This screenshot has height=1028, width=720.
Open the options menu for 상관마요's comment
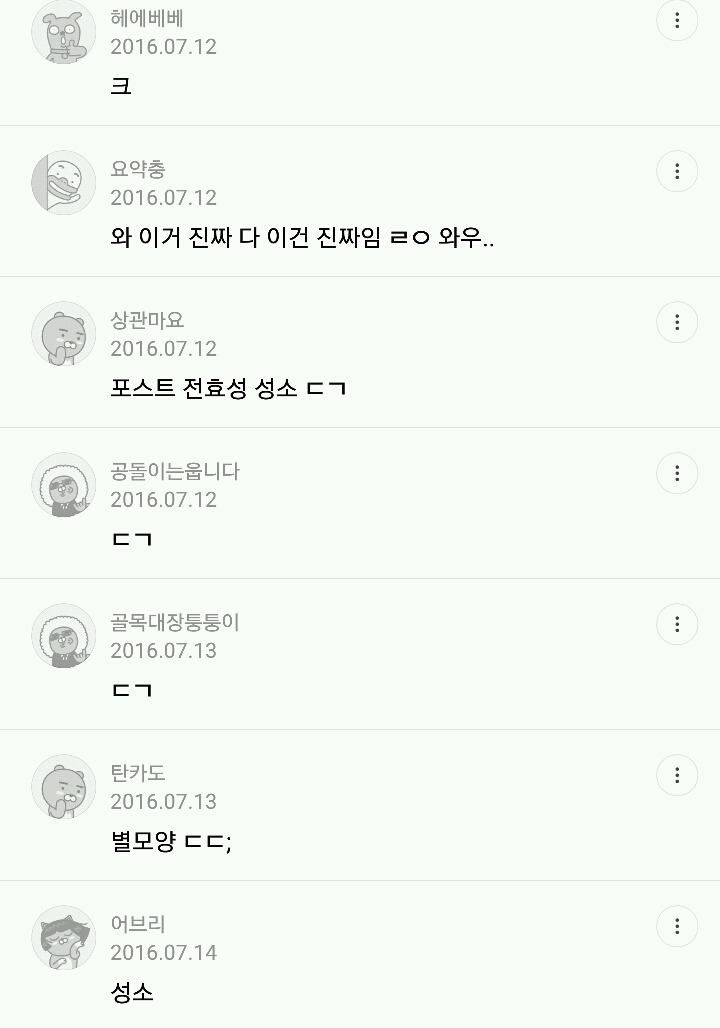pyautogui.click(x=677, y=323)
